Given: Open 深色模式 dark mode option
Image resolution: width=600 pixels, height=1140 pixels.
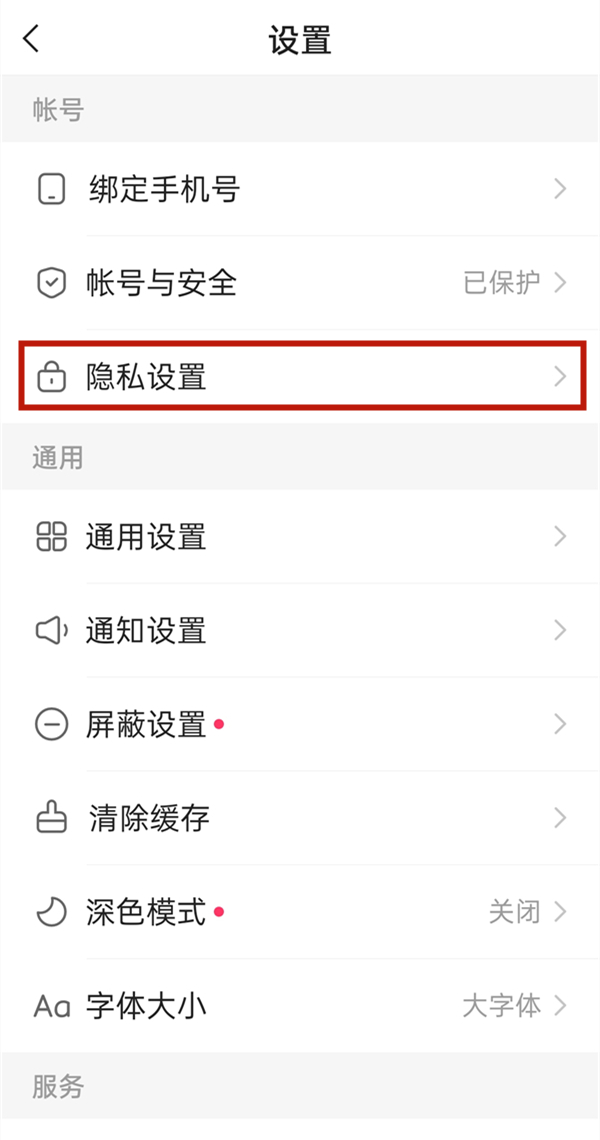Looking at the screenshot, I should [300, 912].
